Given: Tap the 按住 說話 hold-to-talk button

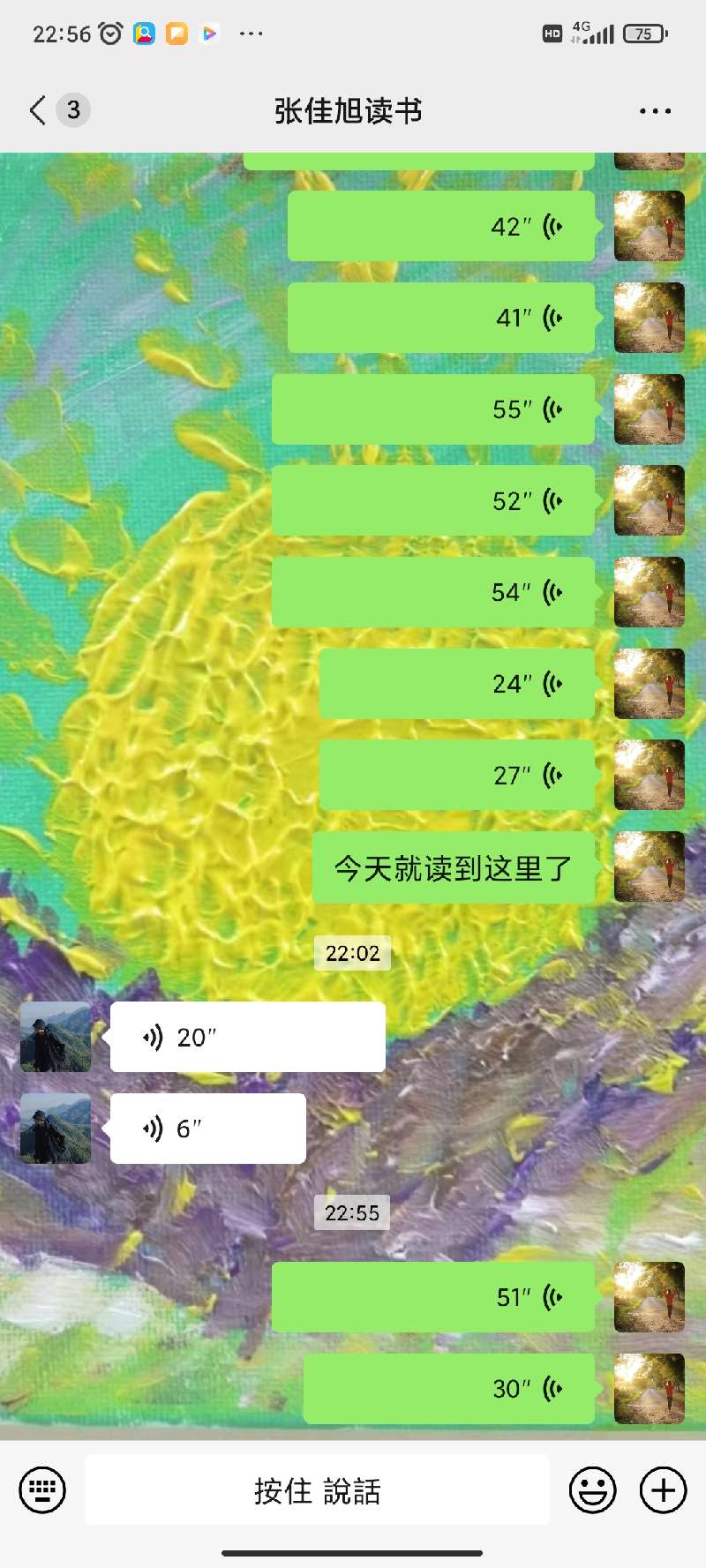Looking at the screenshot, I should click(x=317, y=1490).
